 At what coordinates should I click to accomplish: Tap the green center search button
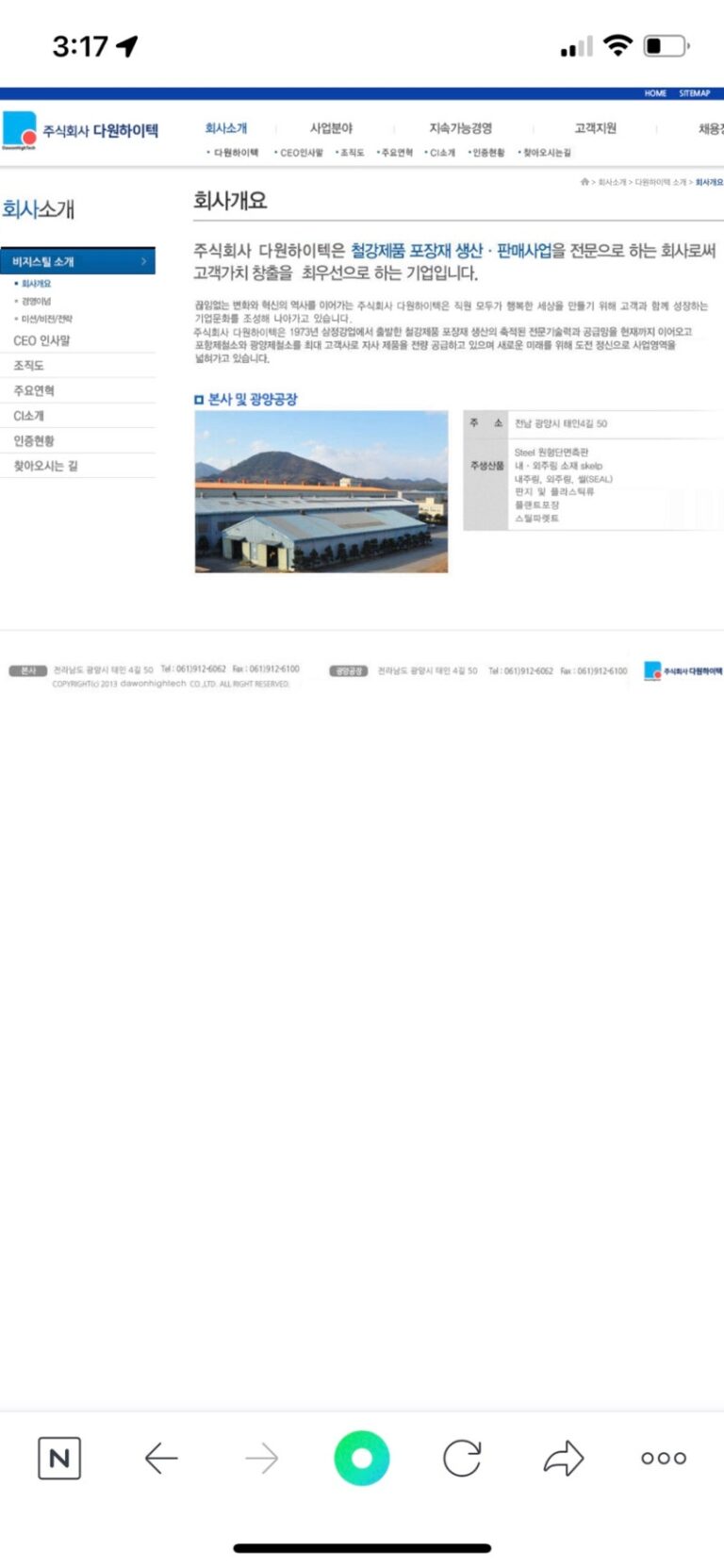(361, 1458)
